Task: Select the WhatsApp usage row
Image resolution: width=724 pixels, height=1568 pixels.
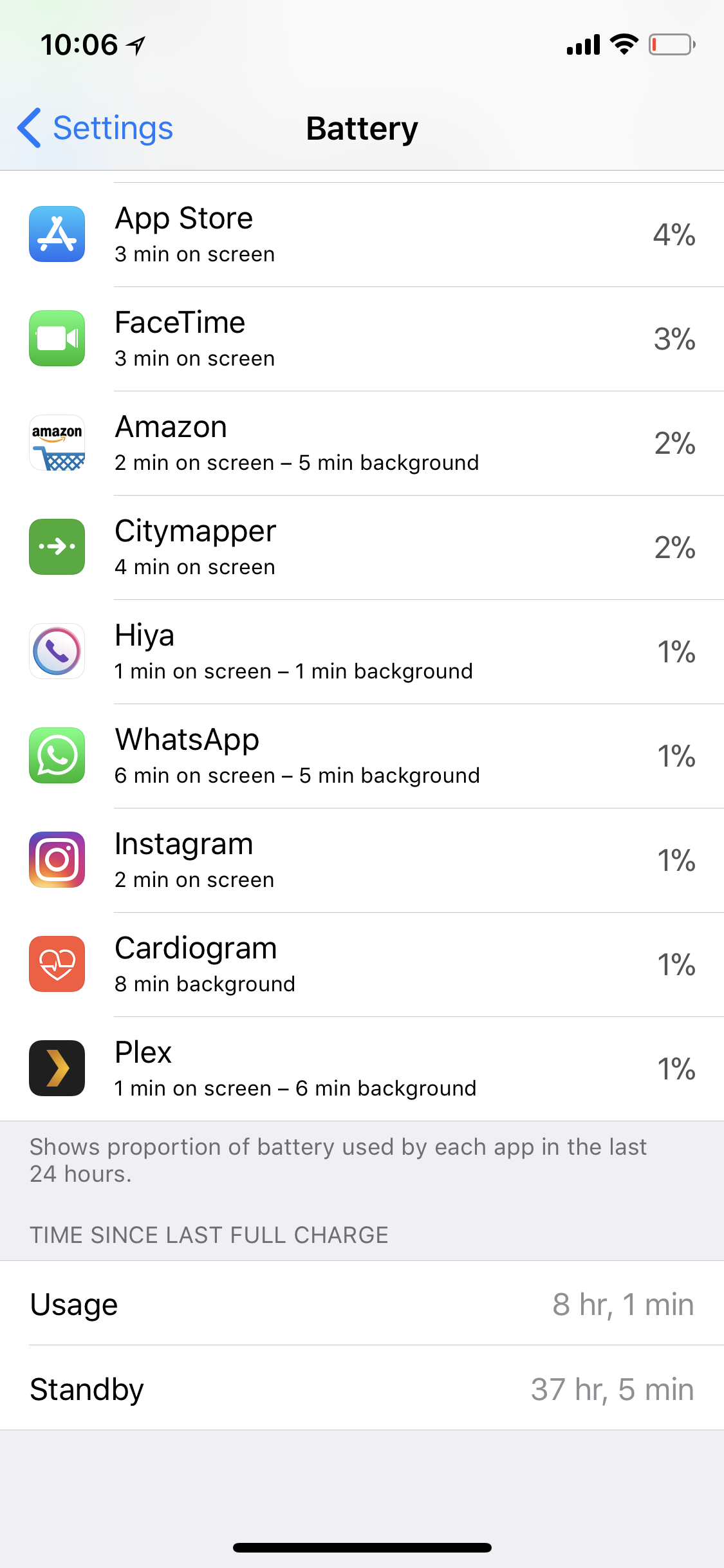Action: point(362,756)
